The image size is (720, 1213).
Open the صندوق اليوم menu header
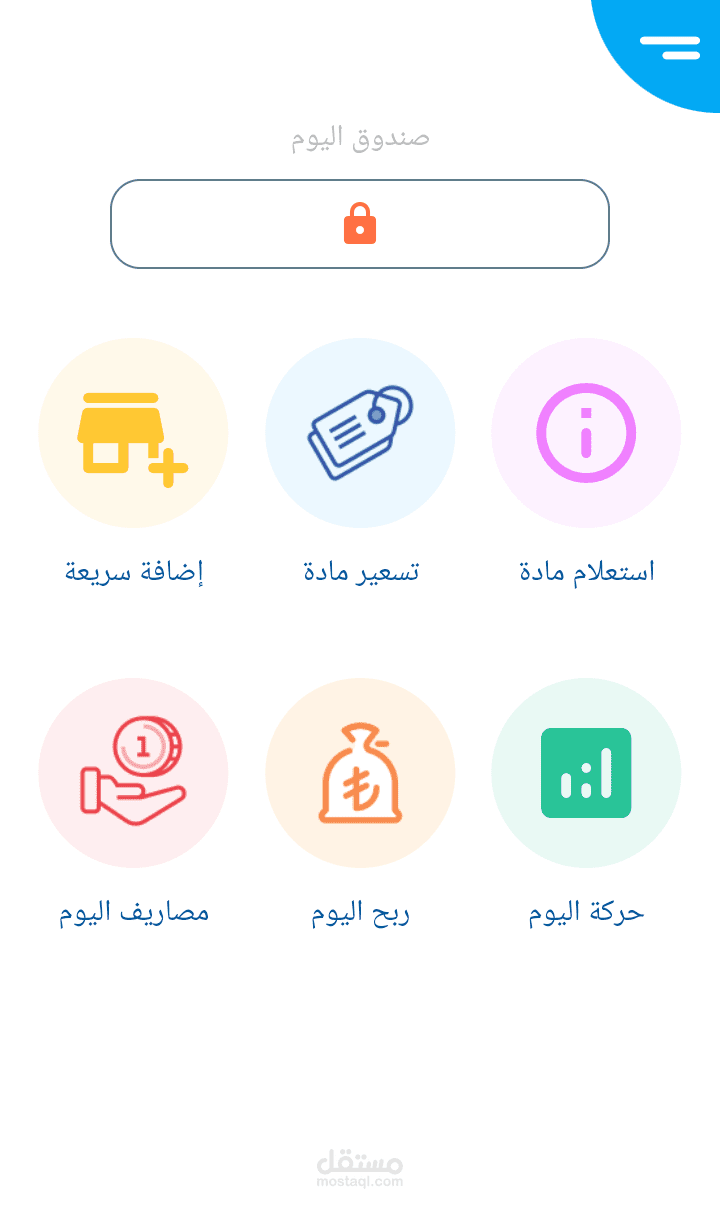tap(358, 137)
